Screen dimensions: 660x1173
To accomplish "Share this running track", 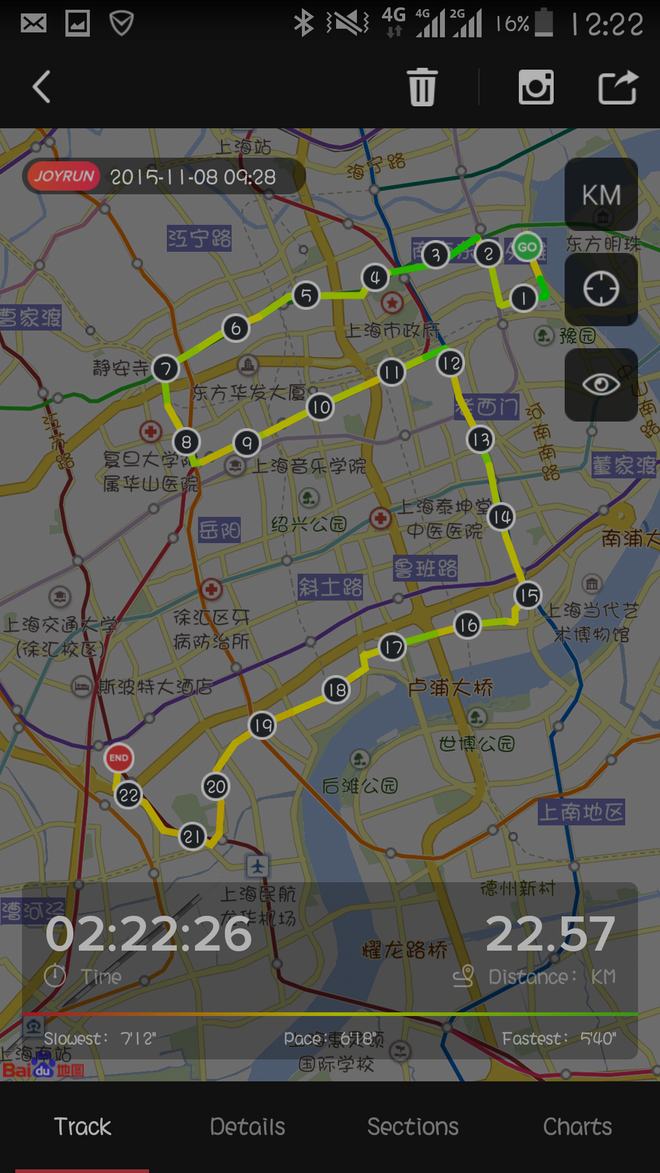I will [617, 87].
